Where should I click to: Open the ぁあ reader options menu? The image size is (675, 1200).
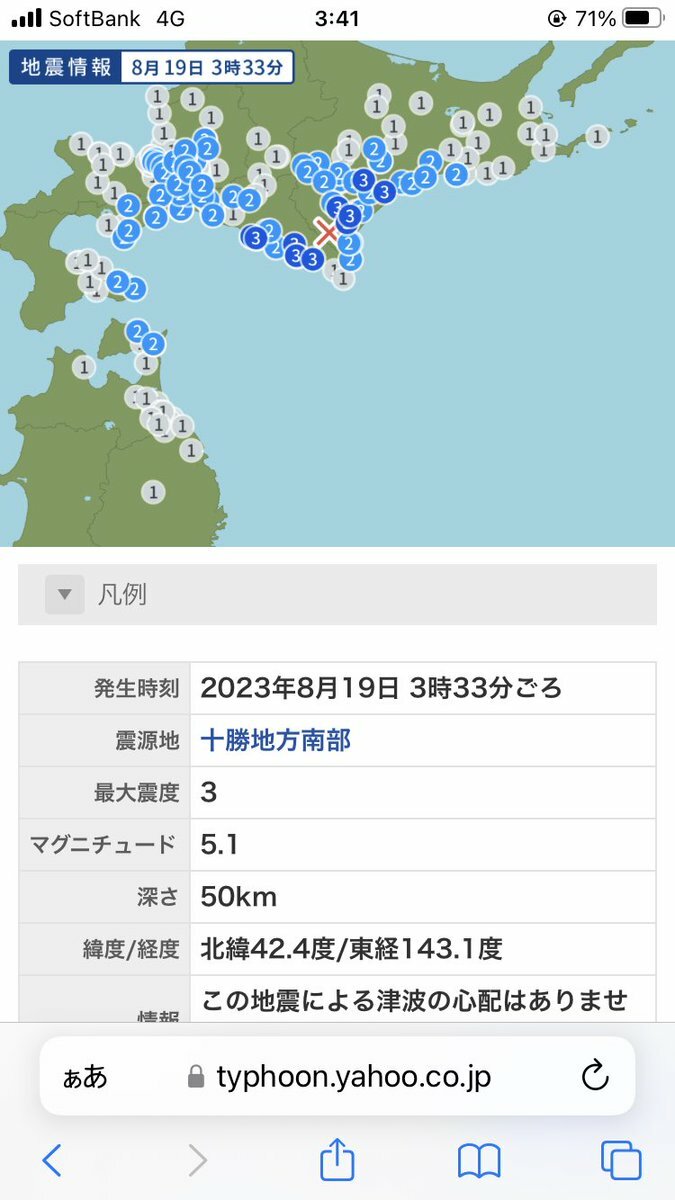[x=86, y=1077]
